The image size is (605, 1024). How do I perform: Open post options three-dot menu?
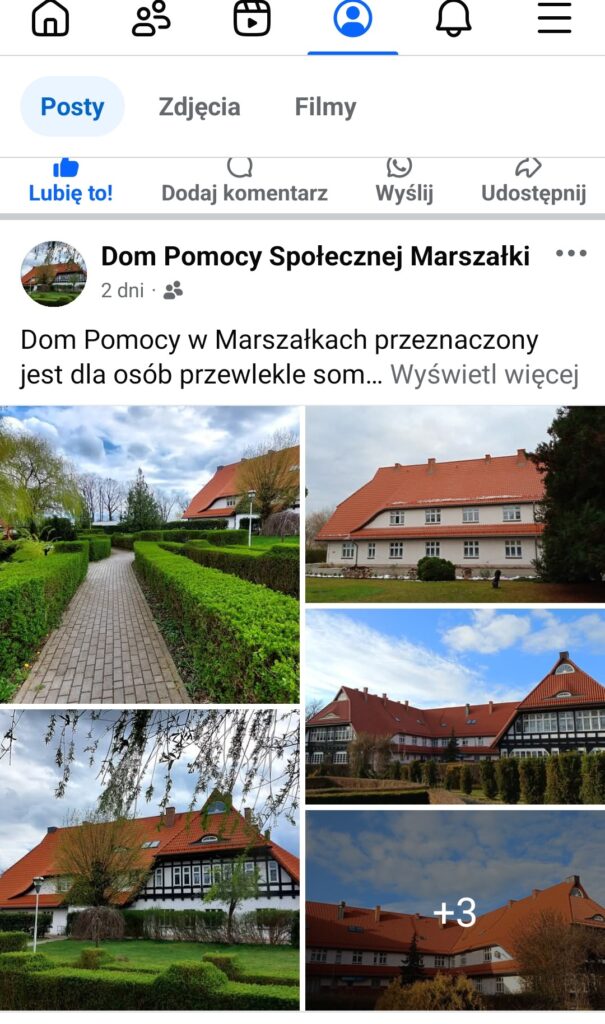[x=570, y=253]
